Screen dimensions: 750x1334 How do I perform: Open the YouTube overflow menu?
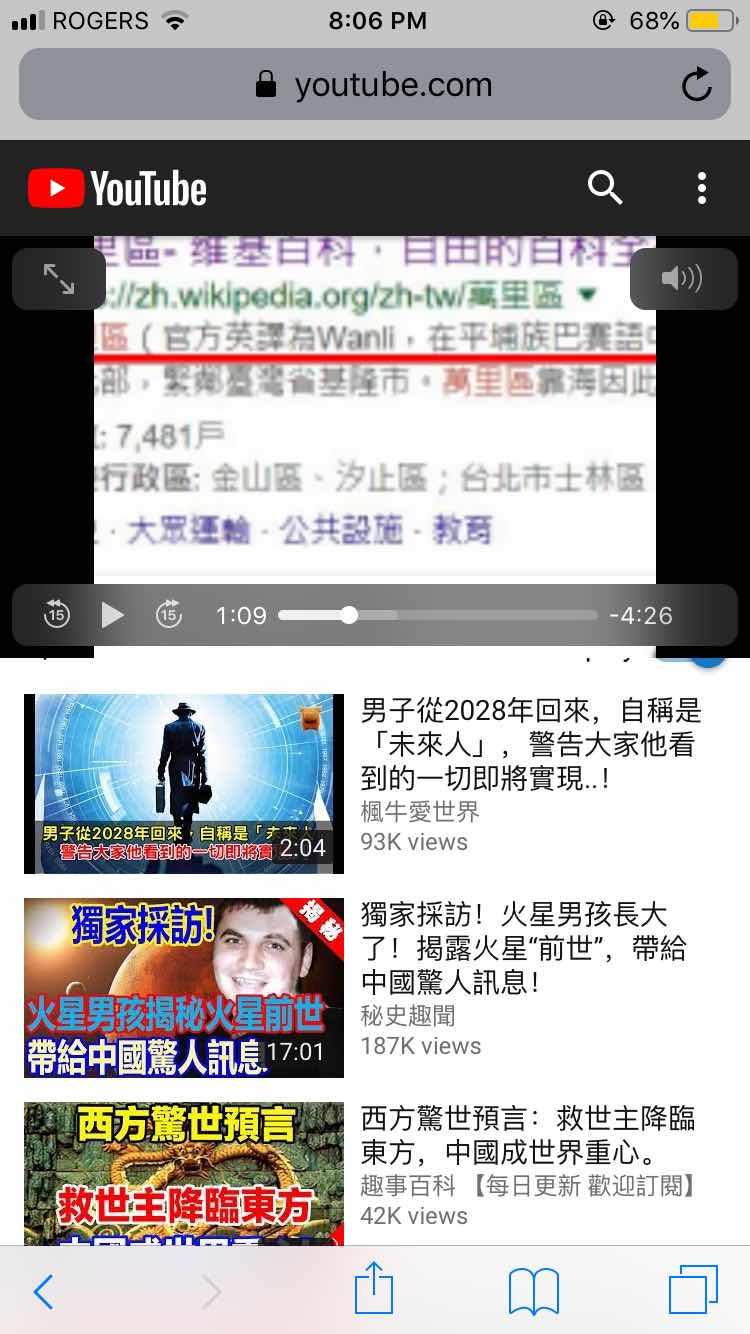(702, 187)
